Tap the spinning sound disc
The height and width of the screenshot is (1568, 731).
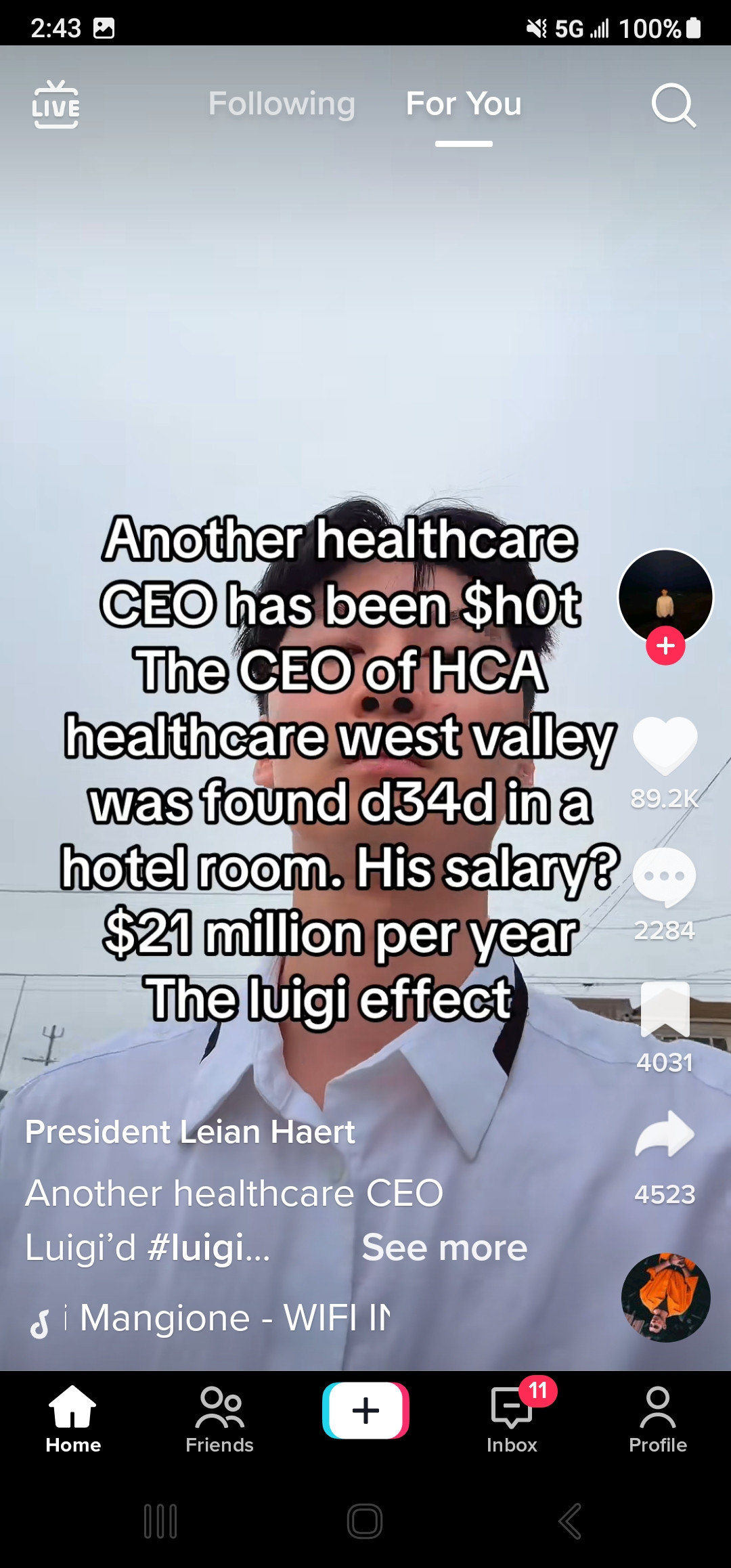tap(665, 1297)
